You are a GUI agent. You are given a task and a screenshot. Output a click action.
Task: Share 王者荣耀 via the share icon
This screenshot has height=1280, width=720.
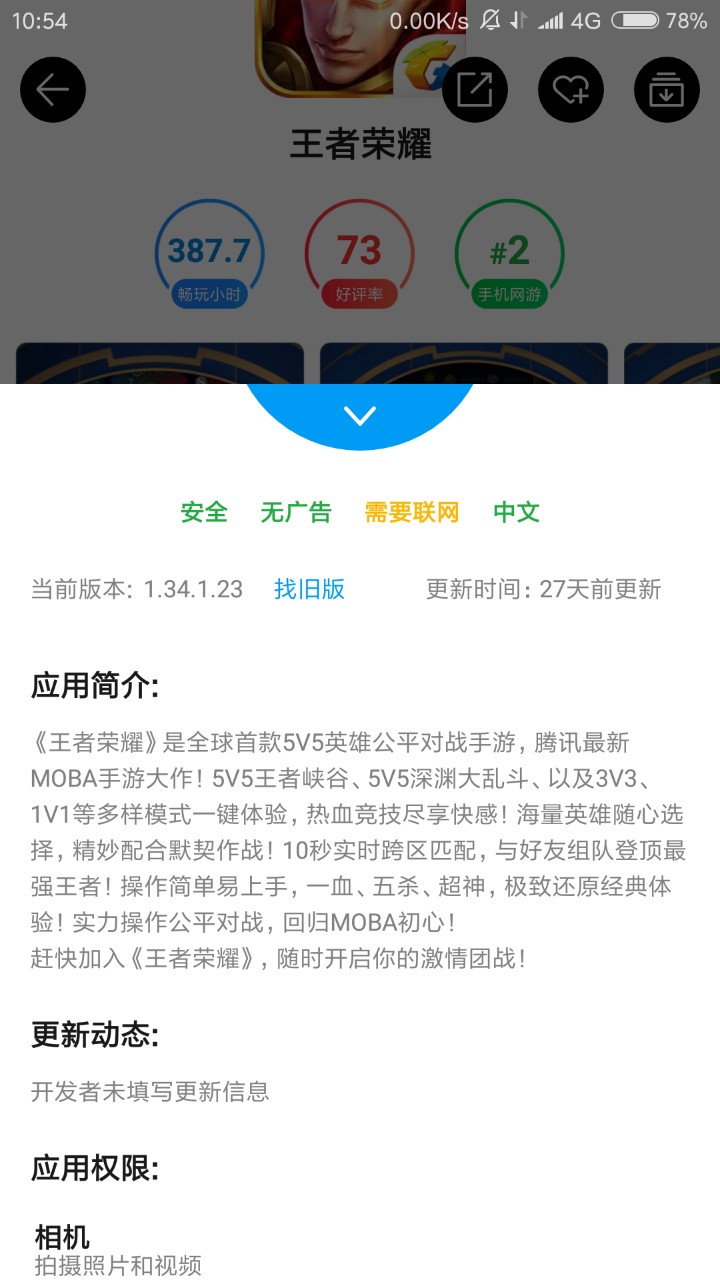click(474, 90)
